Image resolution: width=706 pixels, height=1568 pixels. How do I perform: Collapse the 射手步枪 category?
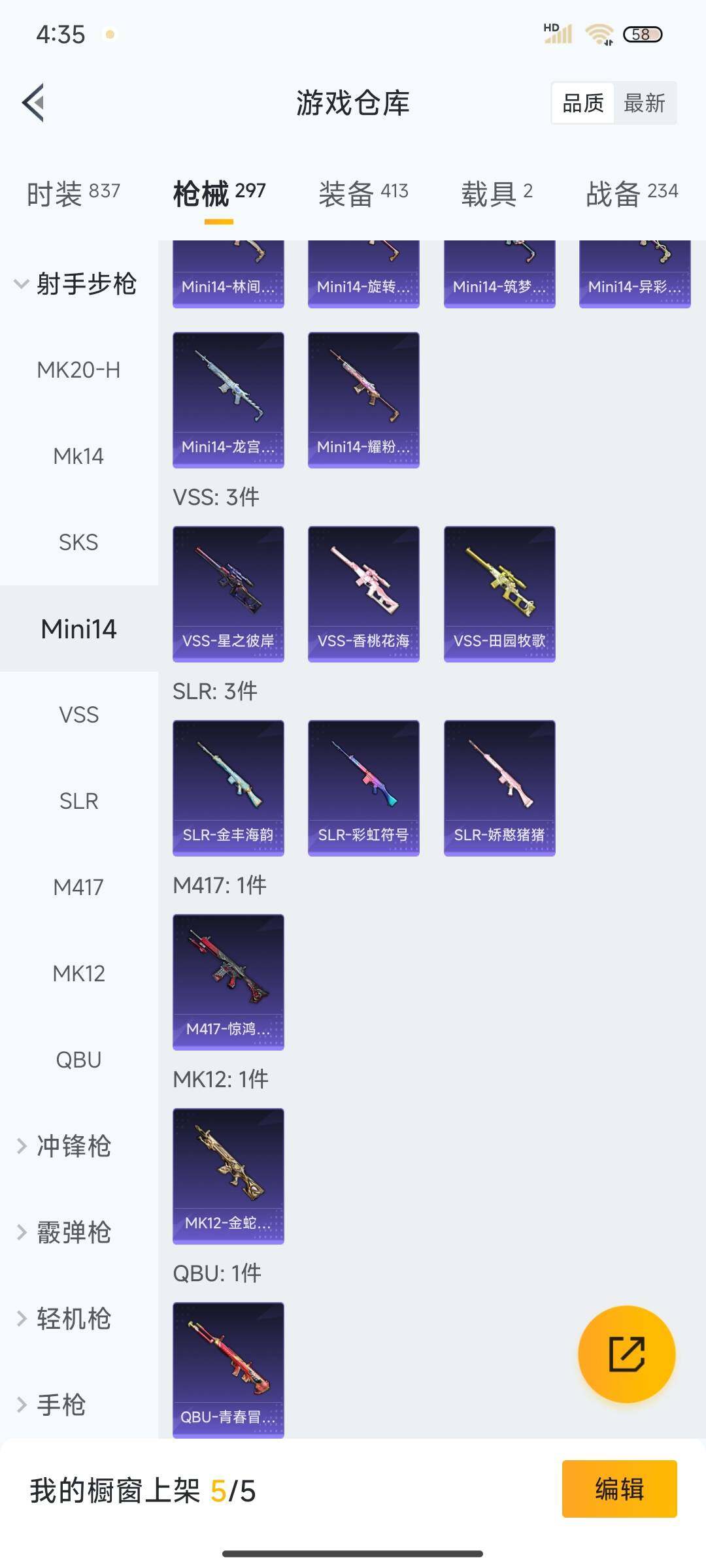pos(75,284)
